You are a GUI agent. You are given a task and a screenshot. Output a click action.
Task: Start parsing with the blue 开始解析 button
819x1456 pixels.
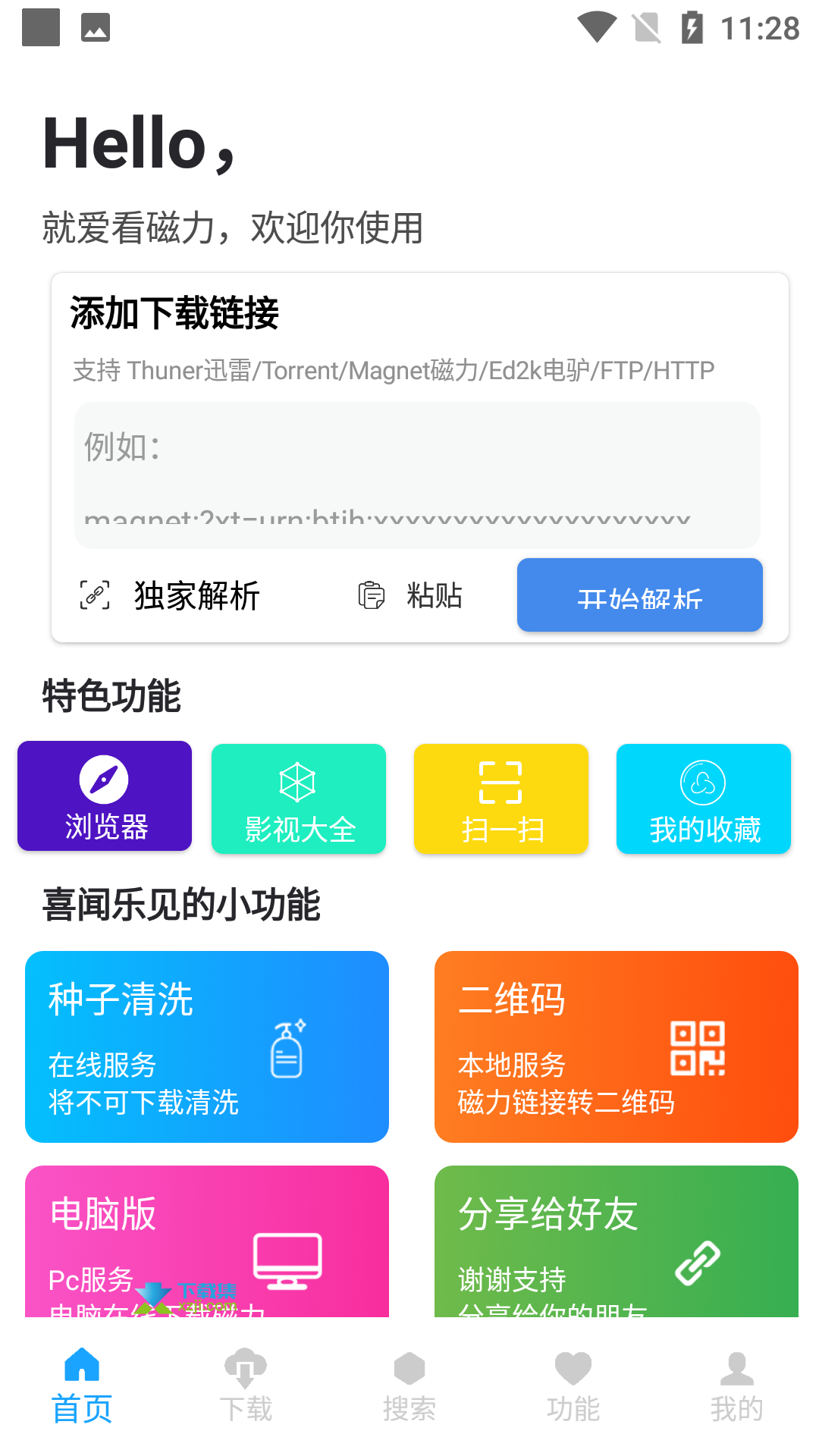(640, 595)
